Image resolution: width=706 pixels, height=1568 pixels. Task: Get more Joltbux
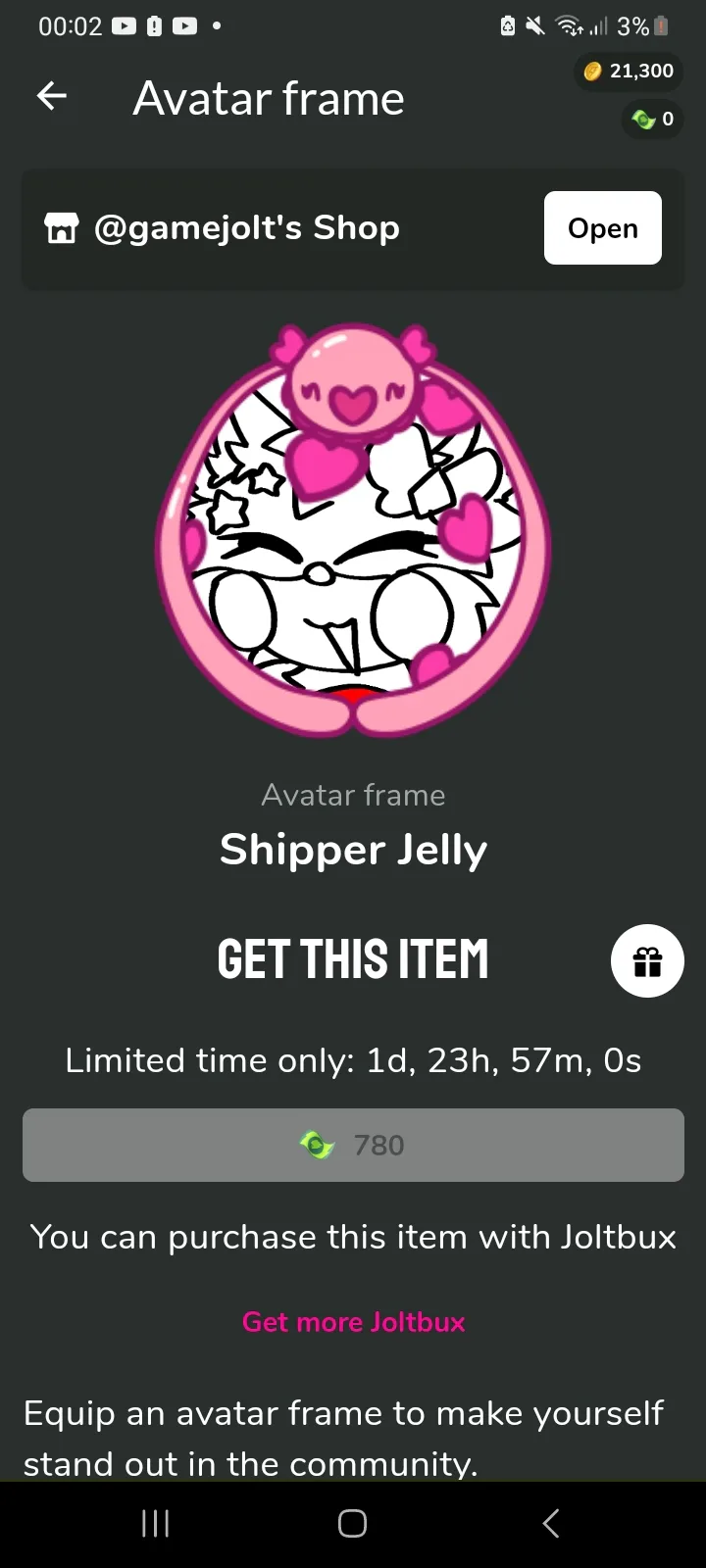[353, 1322]
